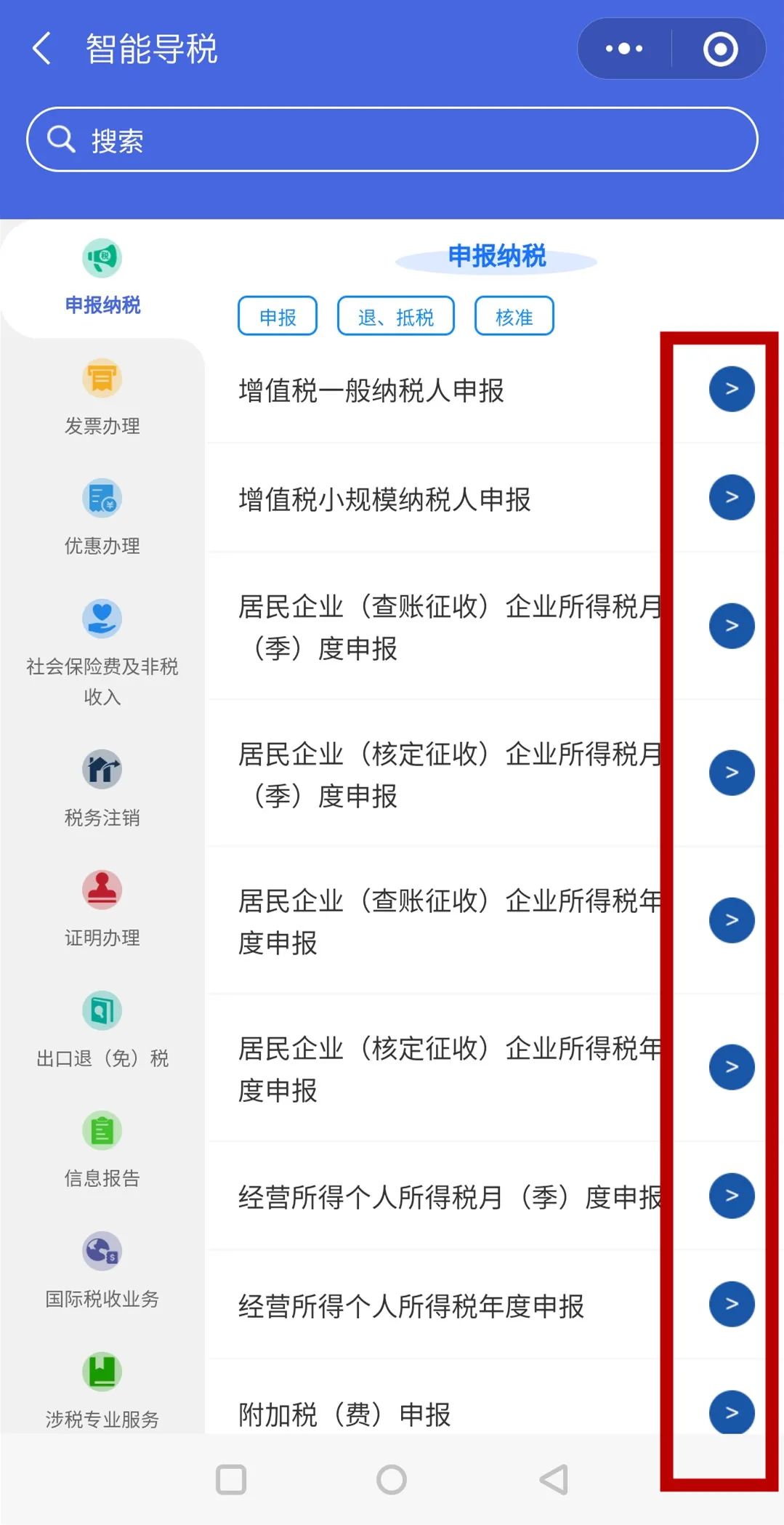Switch to 税务注销 category
784x1525 pixels.
click(102, 789)
